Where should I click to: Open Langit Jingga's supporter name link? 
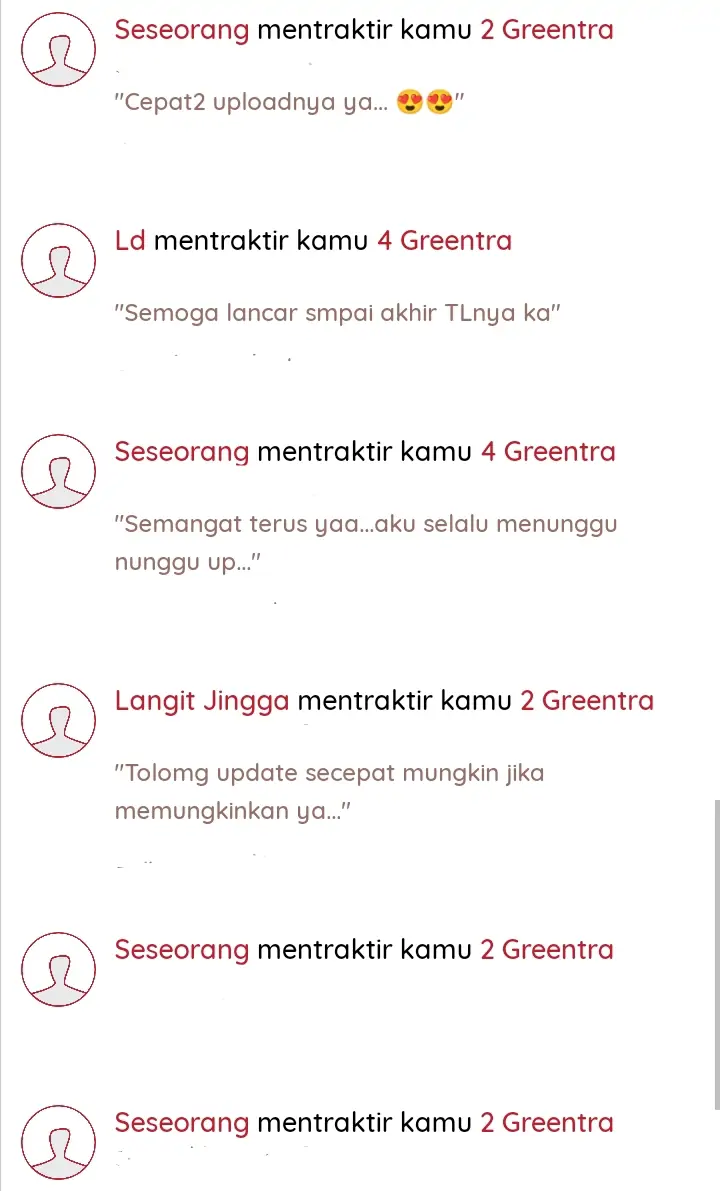pos(202,701)
